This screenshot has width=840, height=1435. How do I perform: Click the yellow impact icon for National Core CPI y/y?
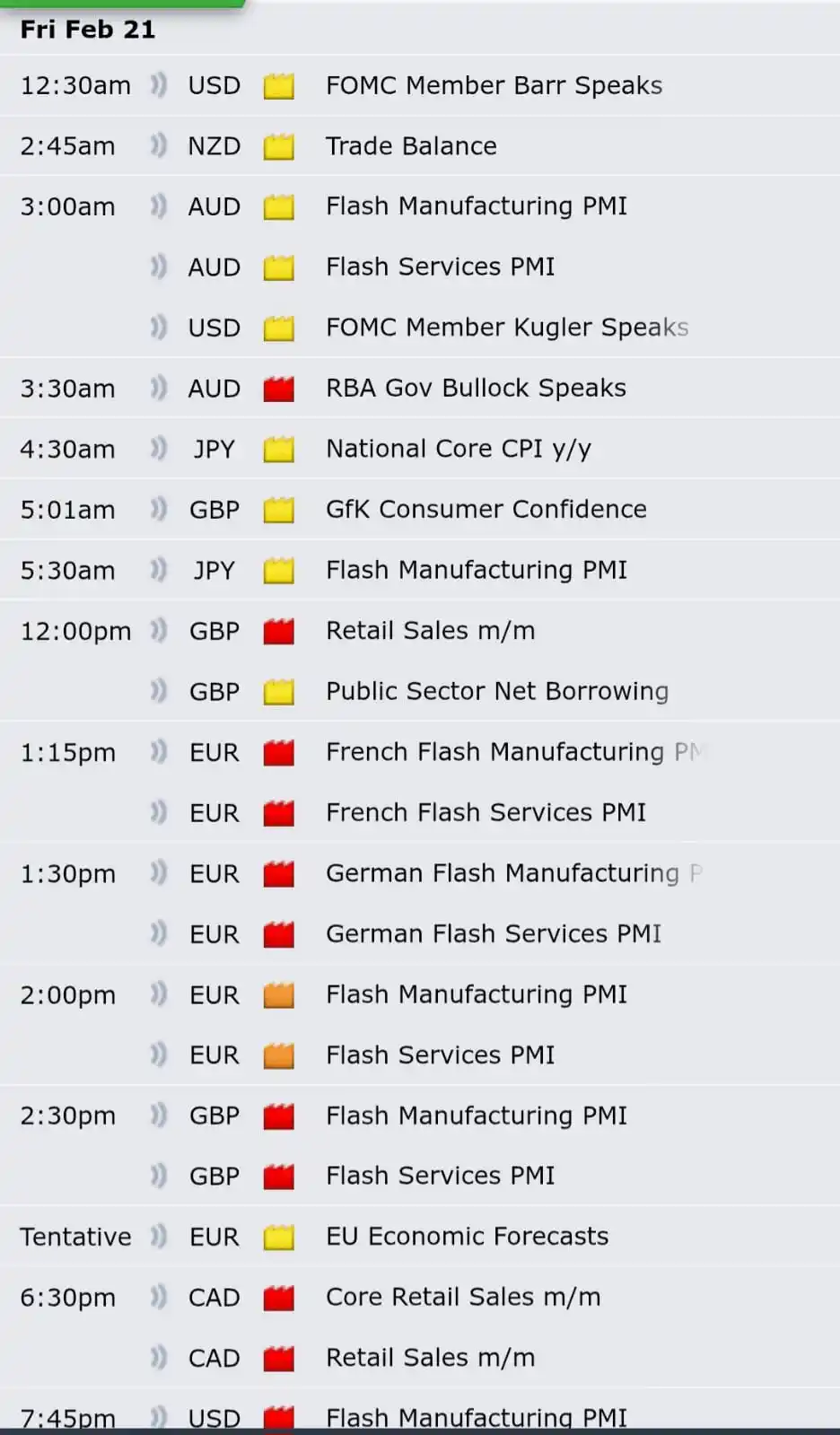click(278, 449)
